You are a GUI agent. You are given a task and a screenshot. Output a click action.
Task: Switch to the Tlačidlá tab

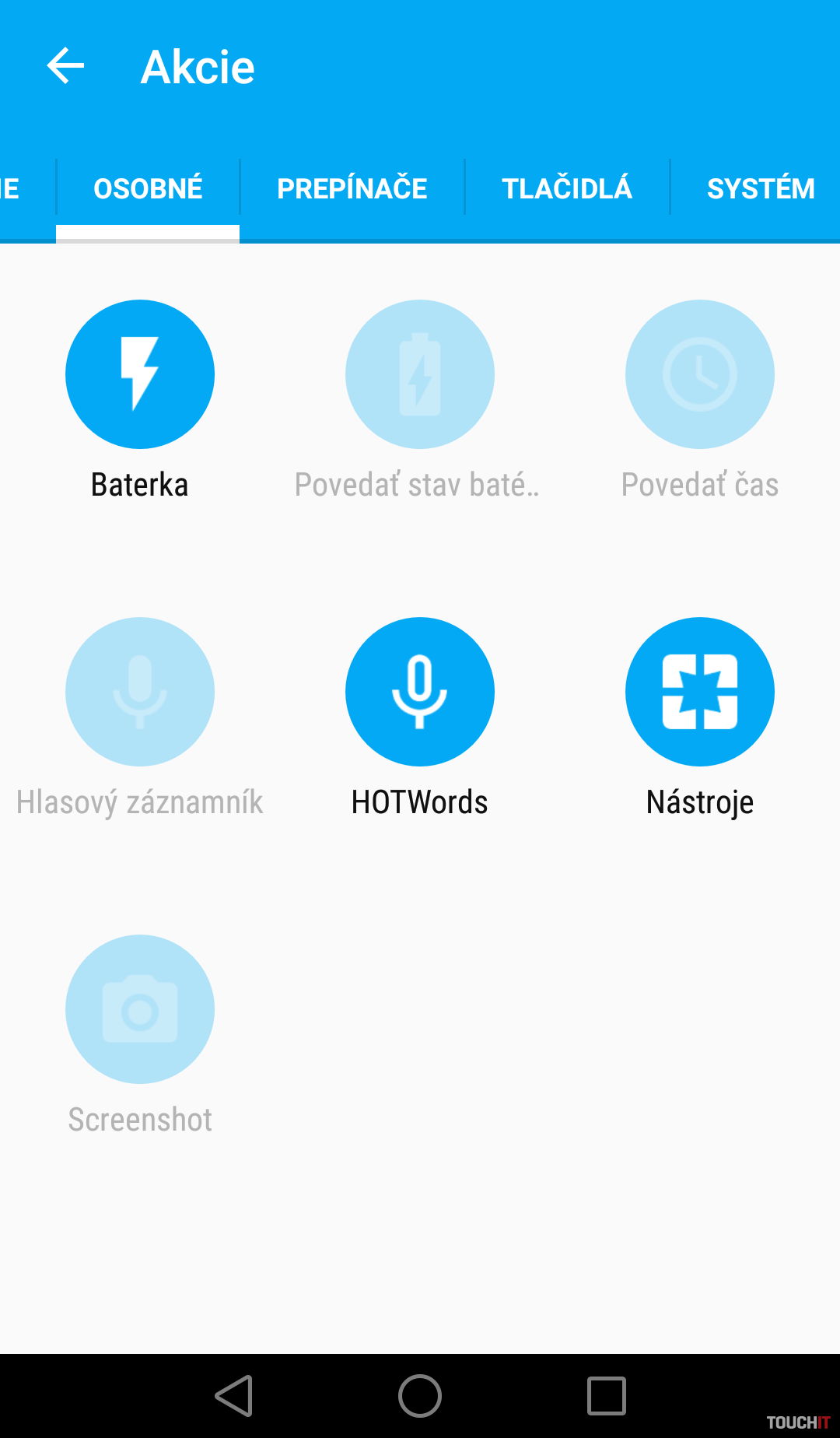coord(566,188)
